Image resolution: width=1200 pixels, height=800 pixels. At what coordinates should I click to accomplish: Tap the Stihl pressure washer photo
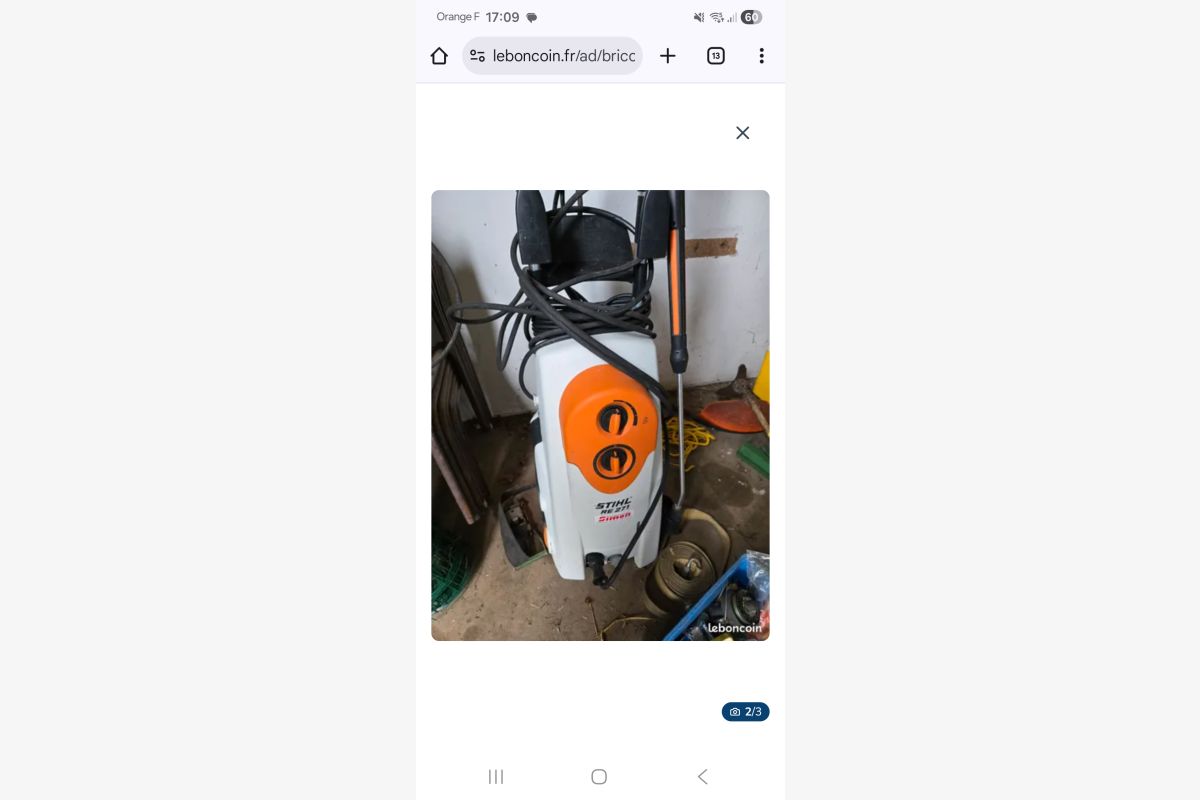(600, 415)
